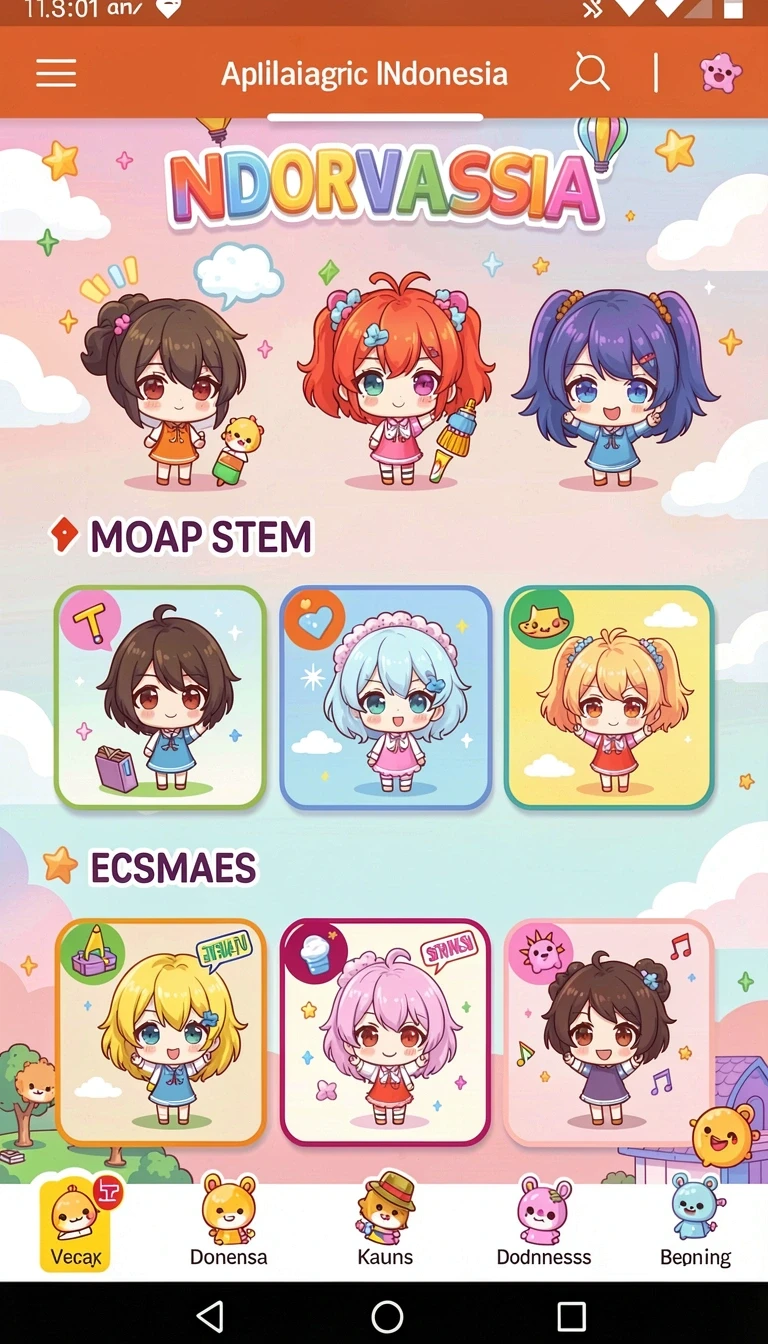The height and width of the screenshot is (1344, 768).
Task: Switch to the Vecax tab
Action: point(76,1225)
